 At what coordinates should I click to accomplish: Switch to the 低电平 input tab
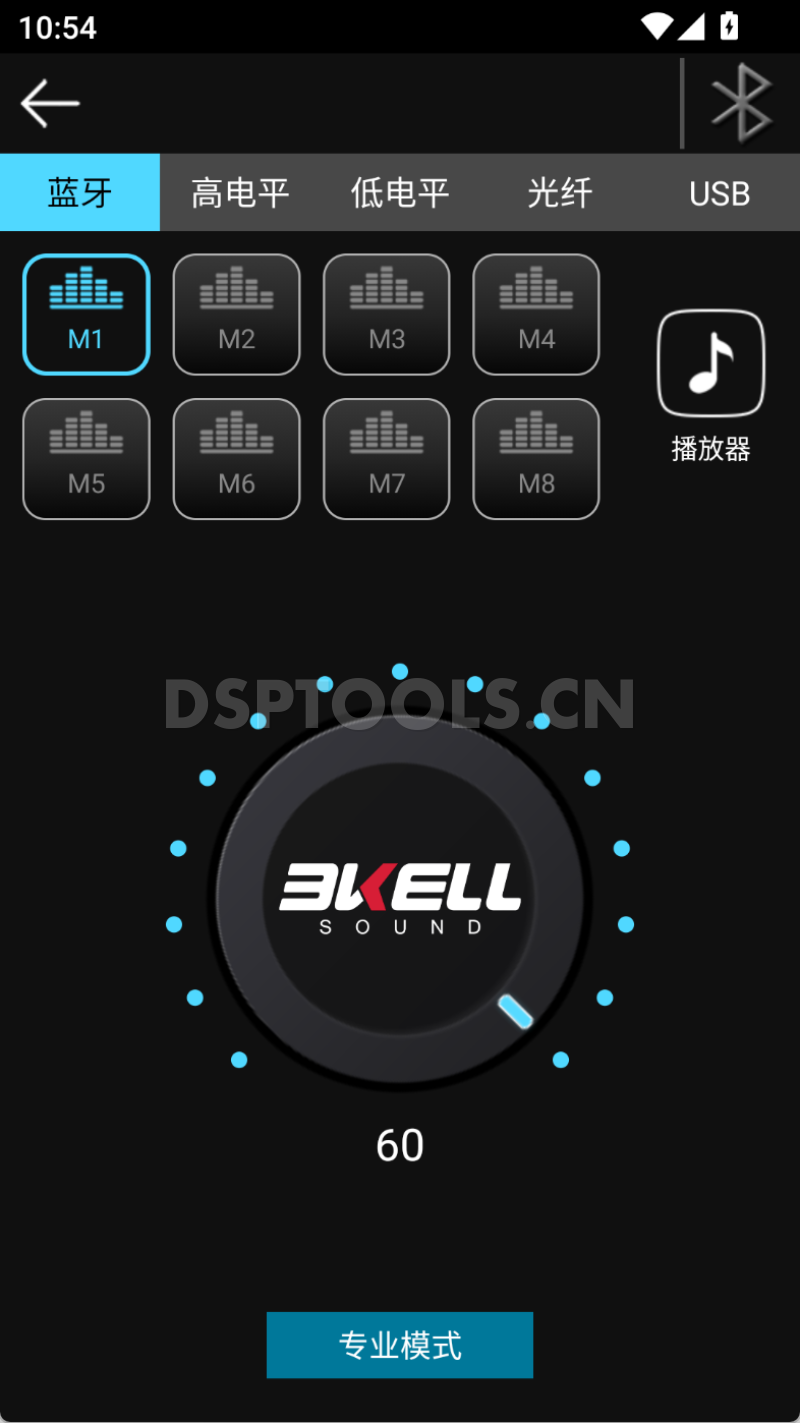point(400,192)
